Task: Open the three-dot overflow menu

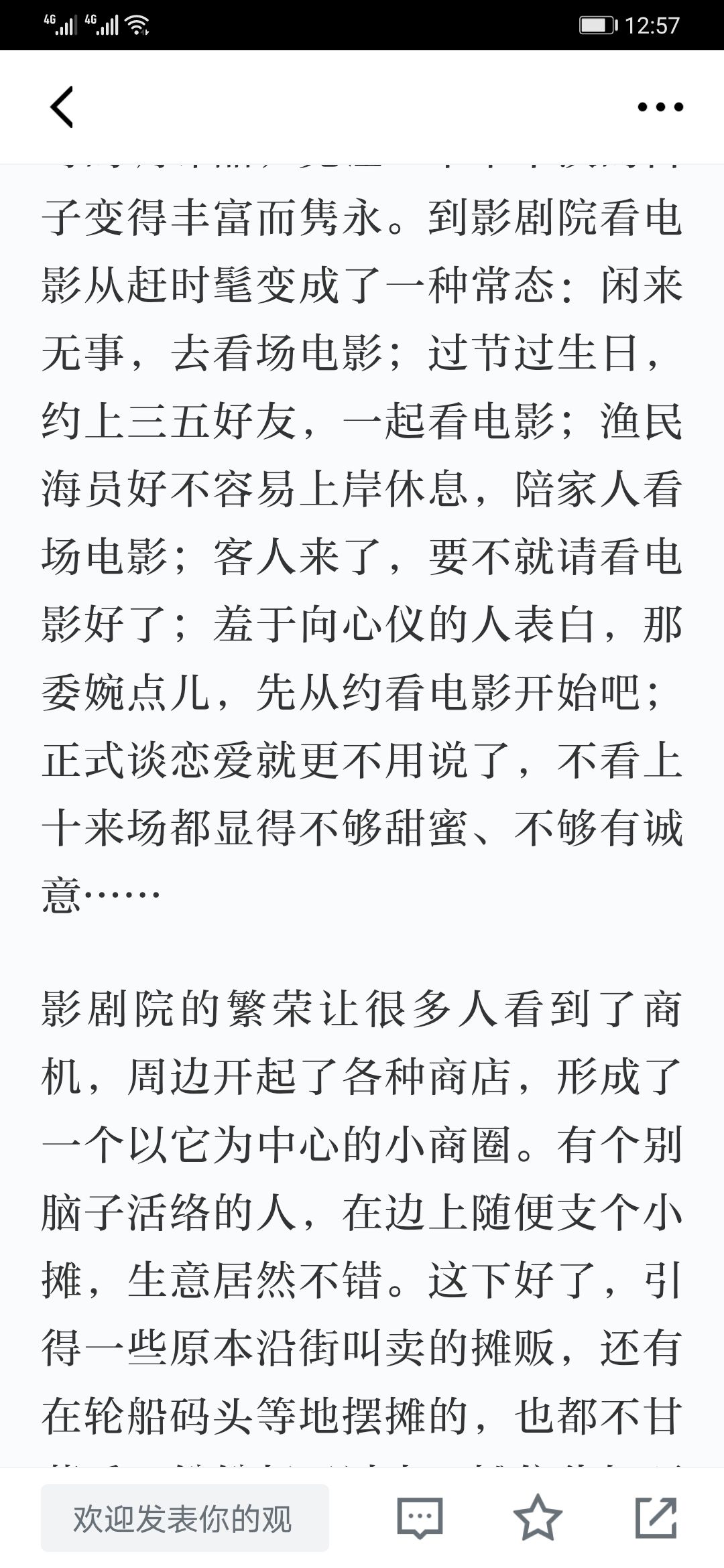Action: (660, 107)
